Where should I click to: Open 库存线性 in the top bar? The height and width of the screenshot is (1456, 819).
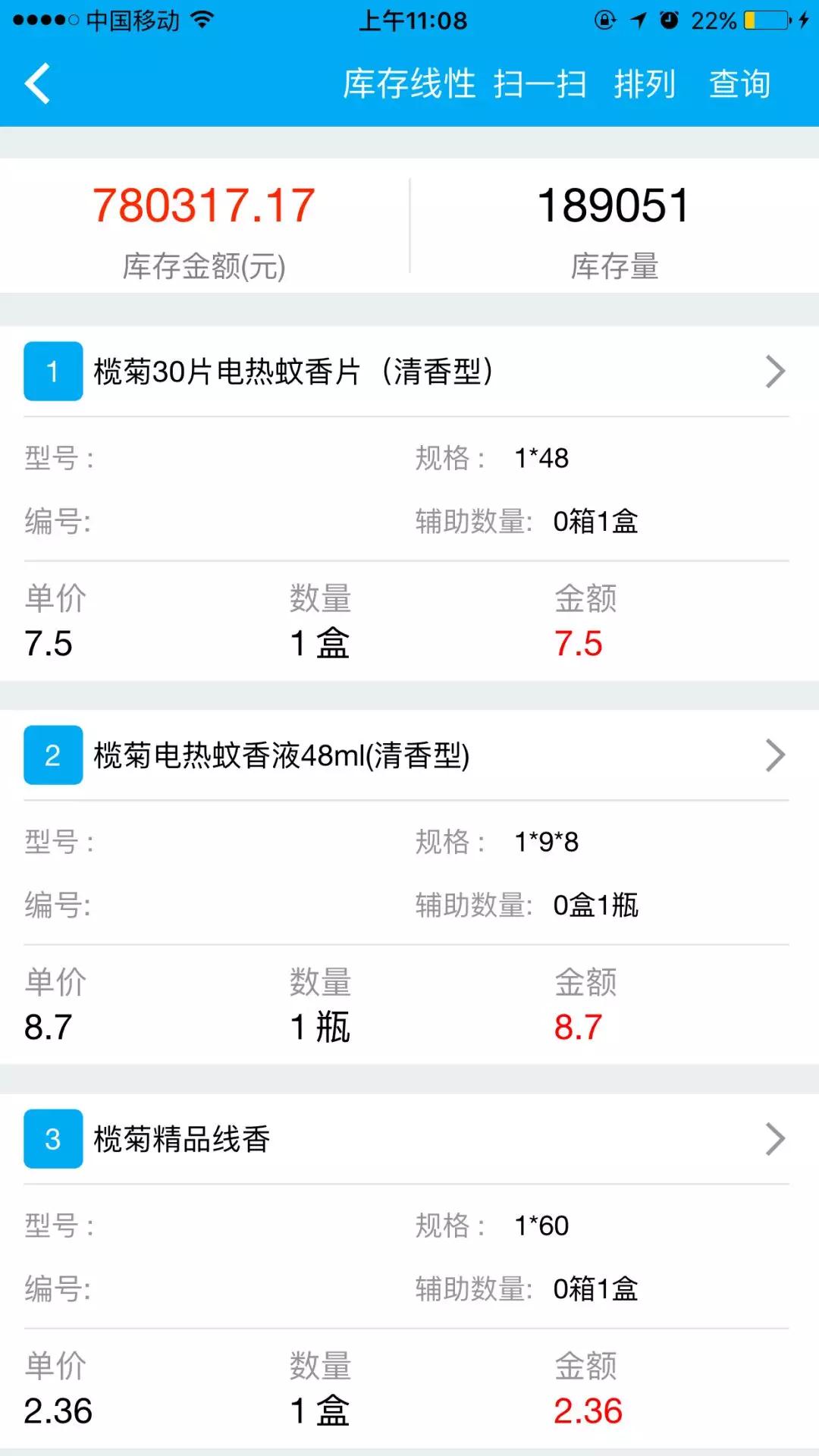(x=409, y=83)
